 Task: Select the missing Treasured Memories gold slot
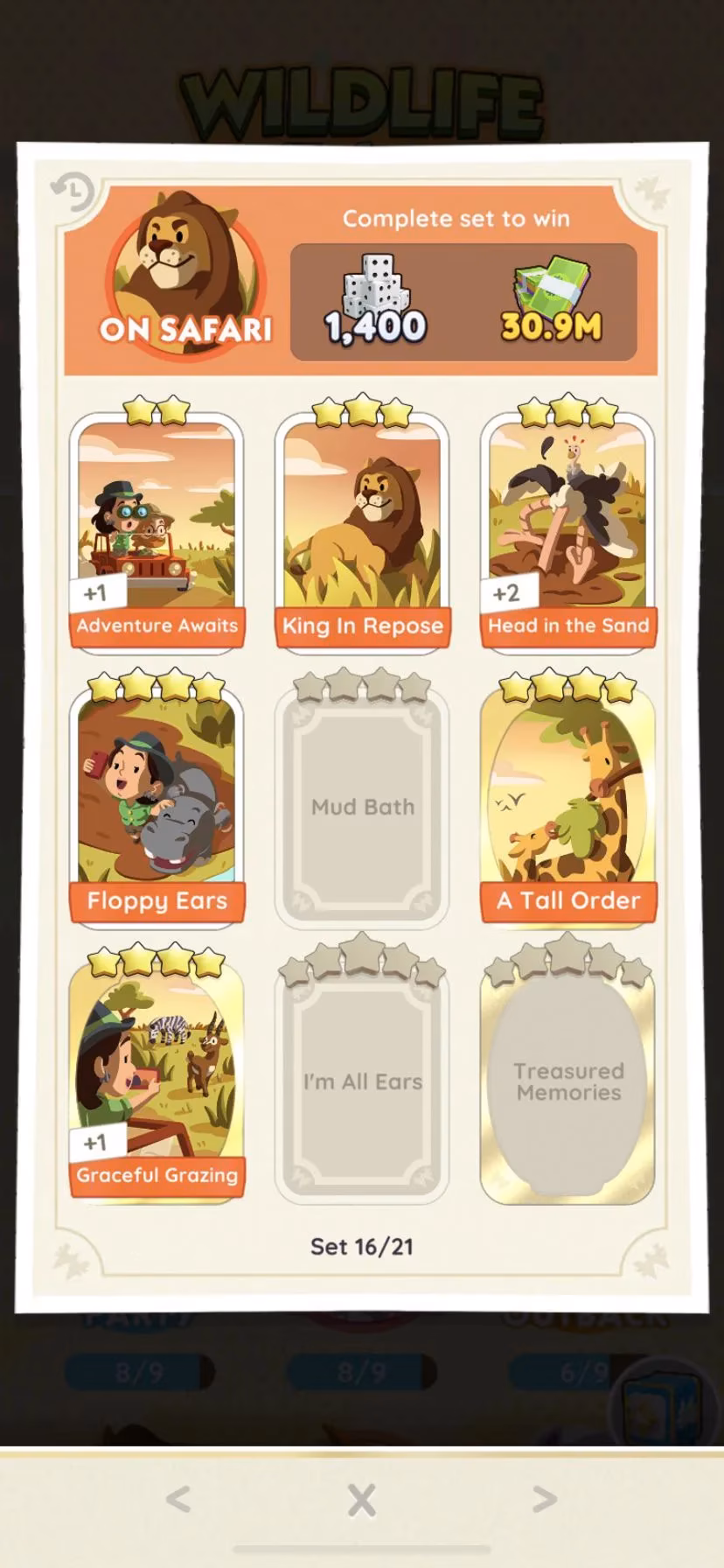point(567,1081)
